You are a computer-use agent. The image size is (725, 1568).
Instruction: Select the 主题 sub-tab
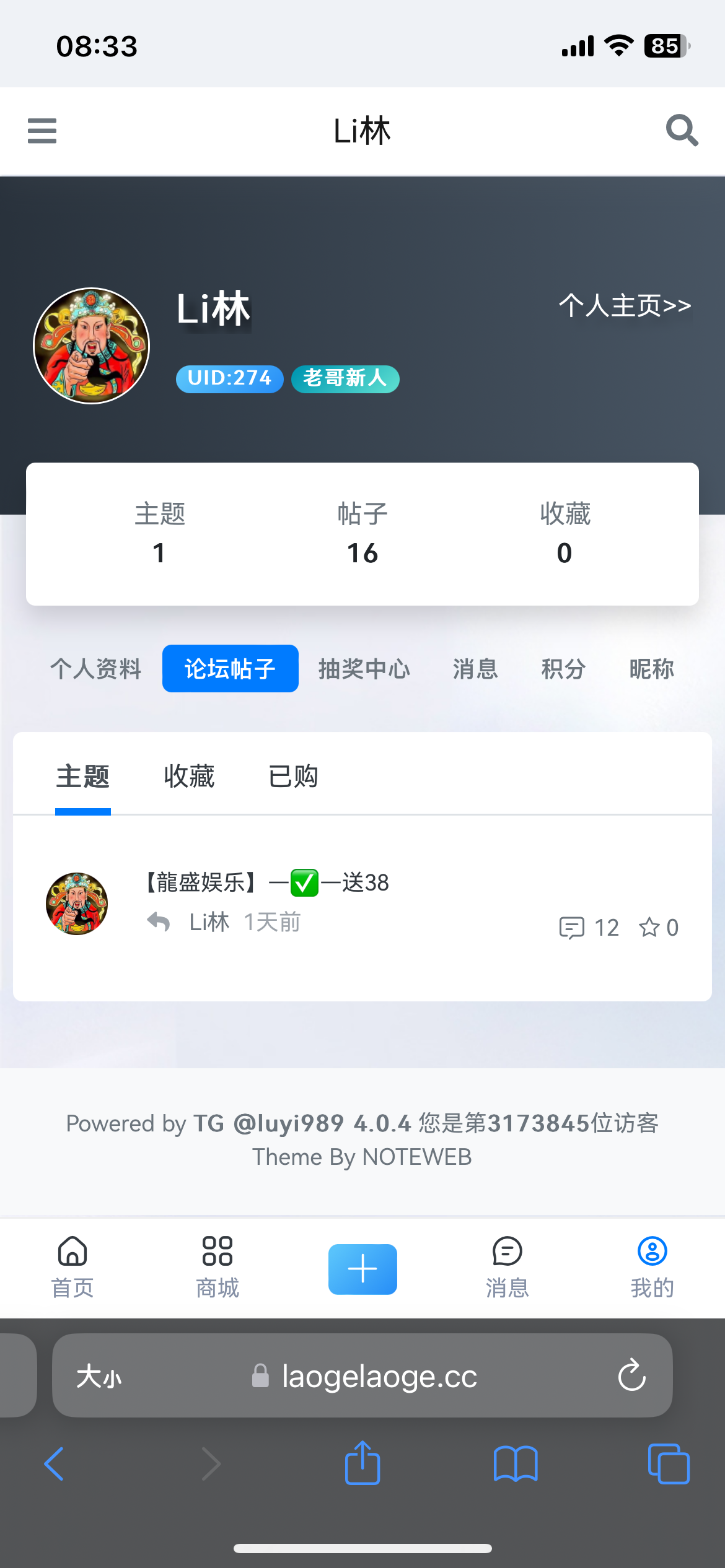tap(83, 777)
